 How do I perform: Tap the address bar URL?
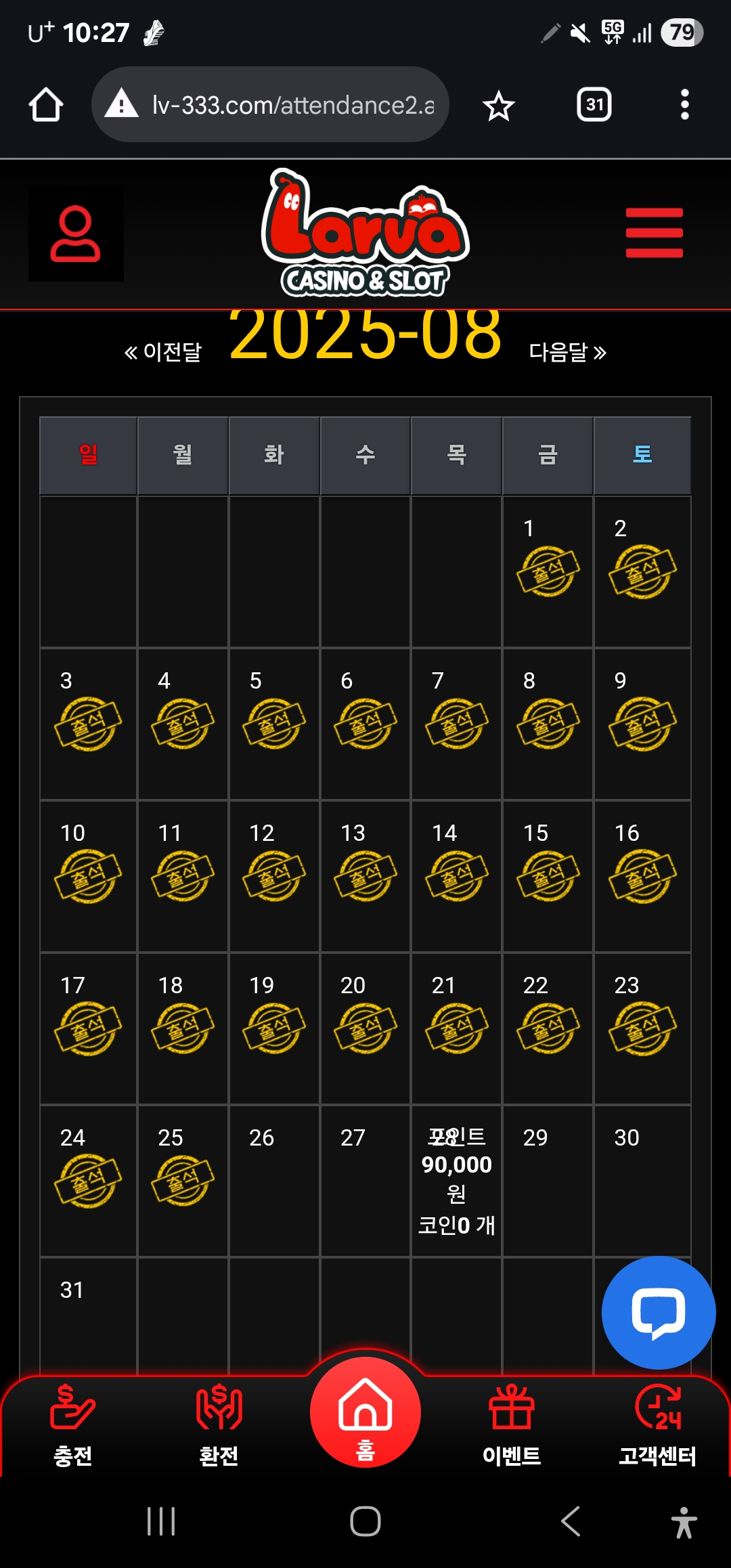[x=291, y=105]
